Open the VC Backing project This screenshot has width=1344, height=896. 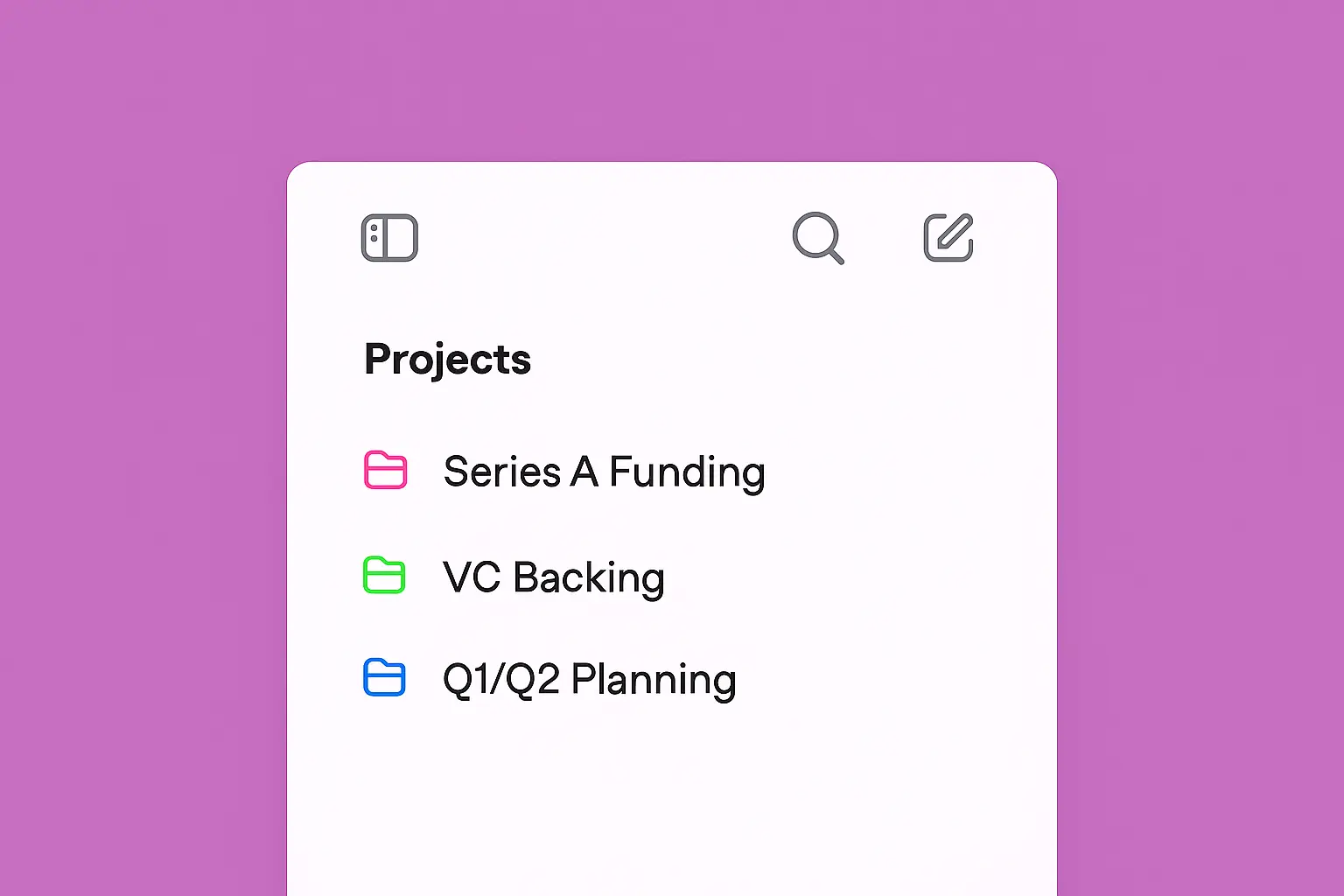pos(553,577)
